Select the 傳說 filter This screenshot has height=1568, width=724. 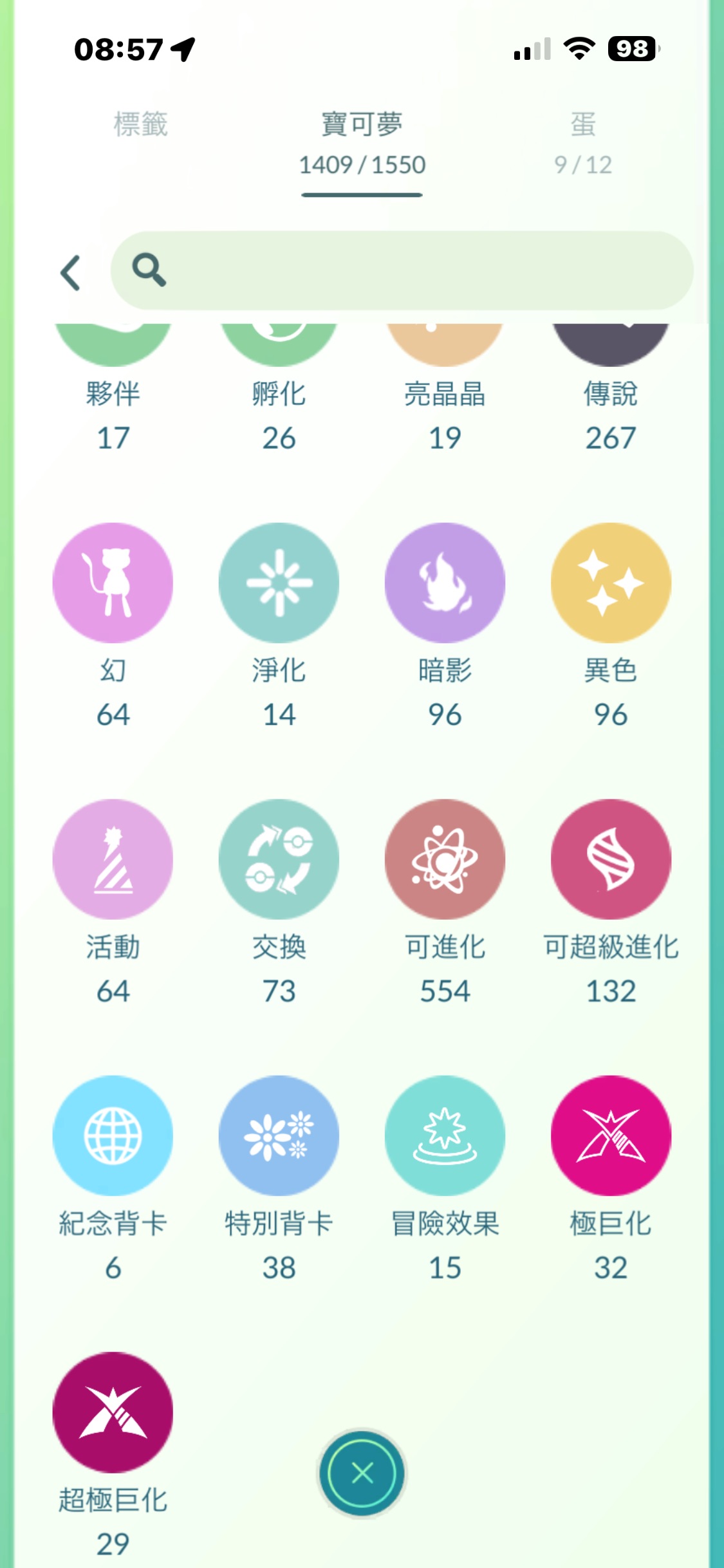[611, 393]
